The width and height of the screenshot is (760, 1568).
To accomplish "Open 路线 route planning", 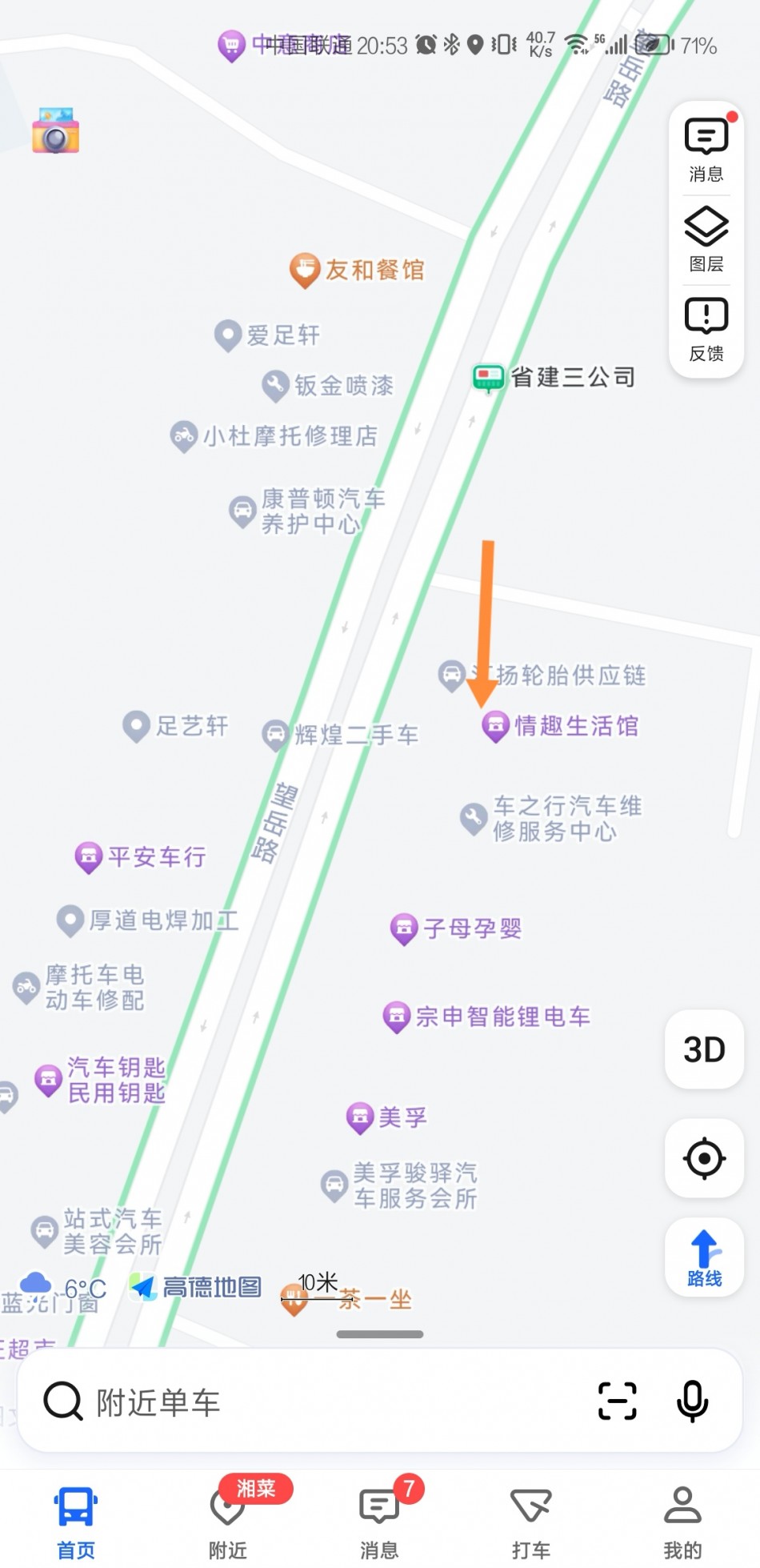I will click(704, 1257).
